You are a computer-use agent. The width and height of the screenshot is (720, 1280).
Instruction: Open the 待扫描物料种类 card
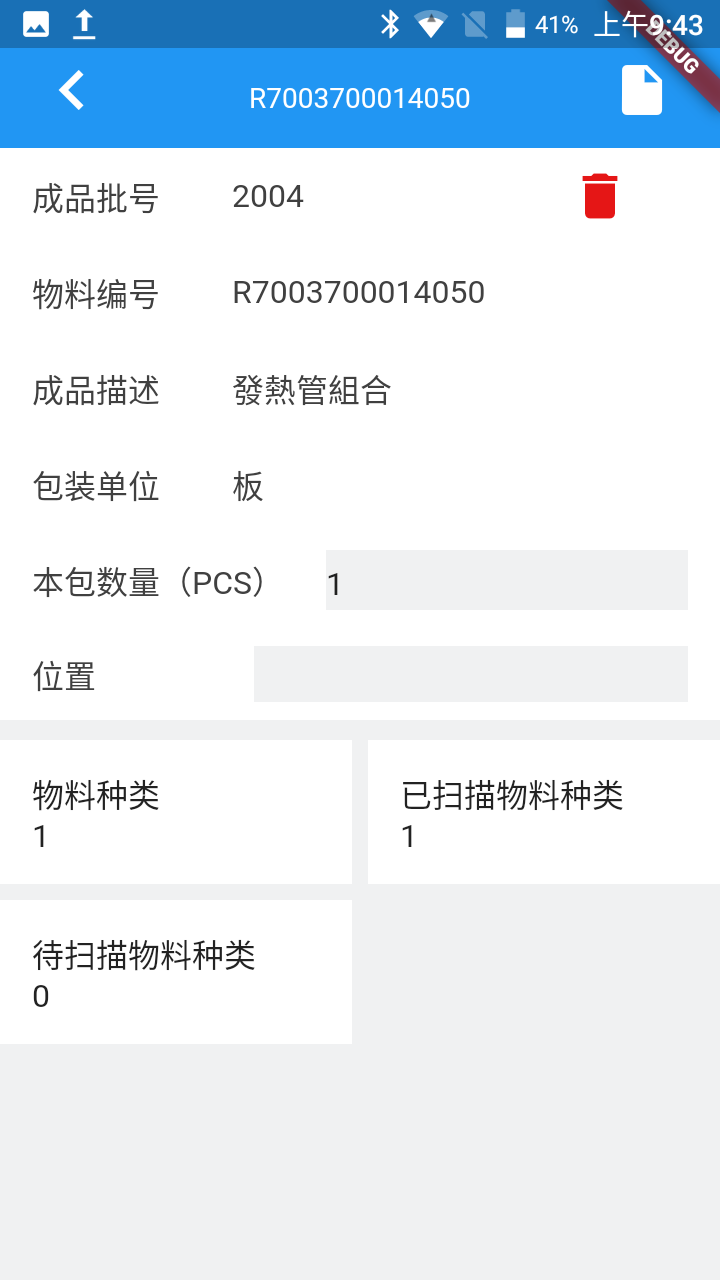[176, 972]
